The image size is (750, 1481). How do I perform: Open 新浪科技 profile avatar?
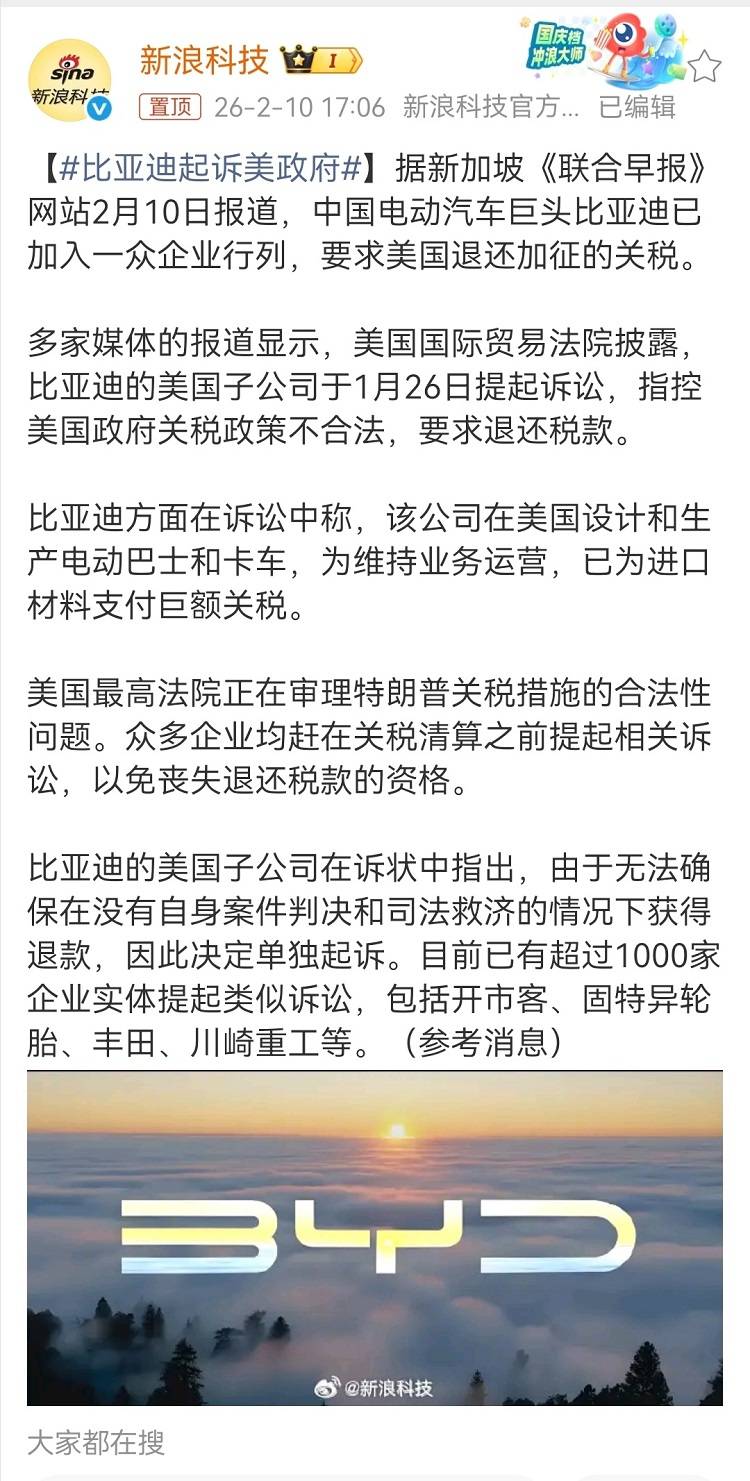pyautogui.click(x=69, y=81)
